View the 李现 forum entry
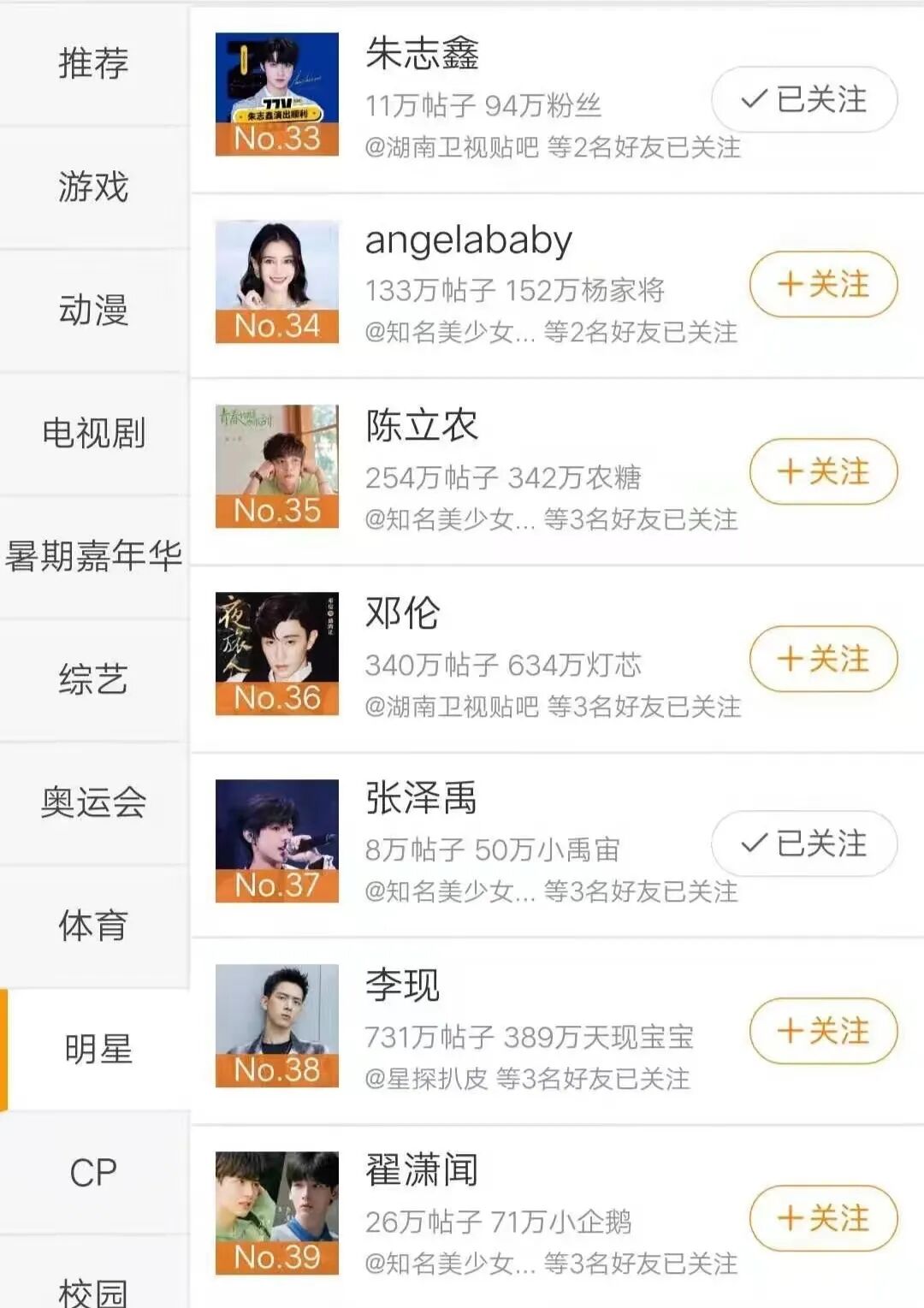The image size is (924, 1308). coord(402,985)
